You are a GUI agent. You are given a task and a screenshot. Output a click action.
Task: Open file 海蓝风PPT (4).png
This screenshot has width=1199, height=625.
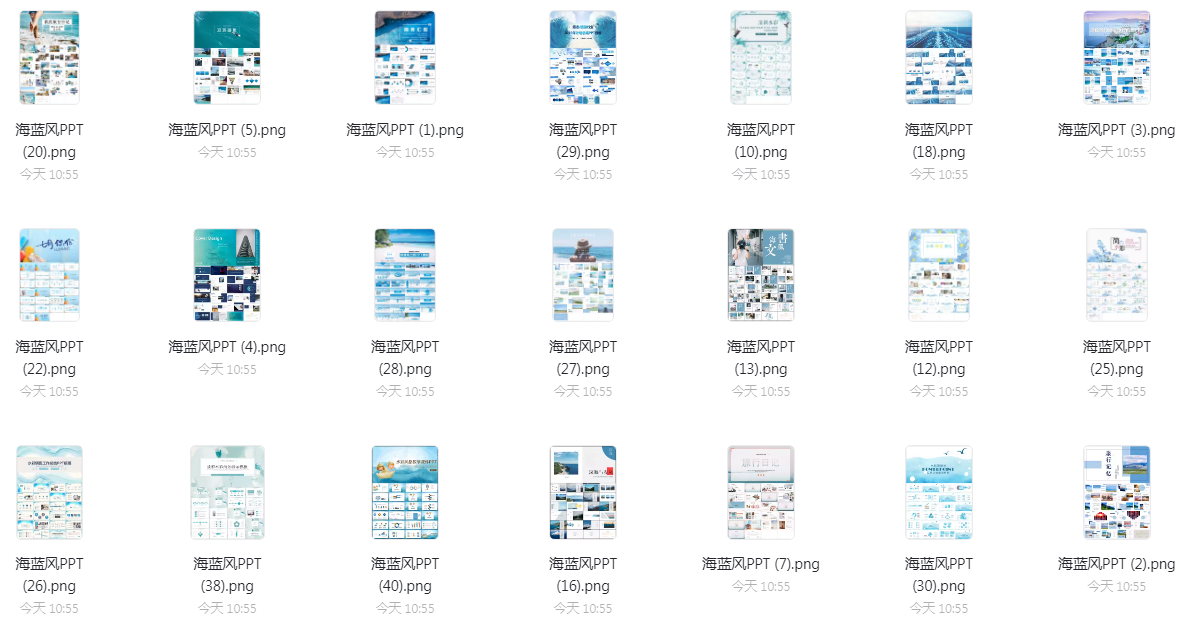pyautogui.click(x=227, y=275)
